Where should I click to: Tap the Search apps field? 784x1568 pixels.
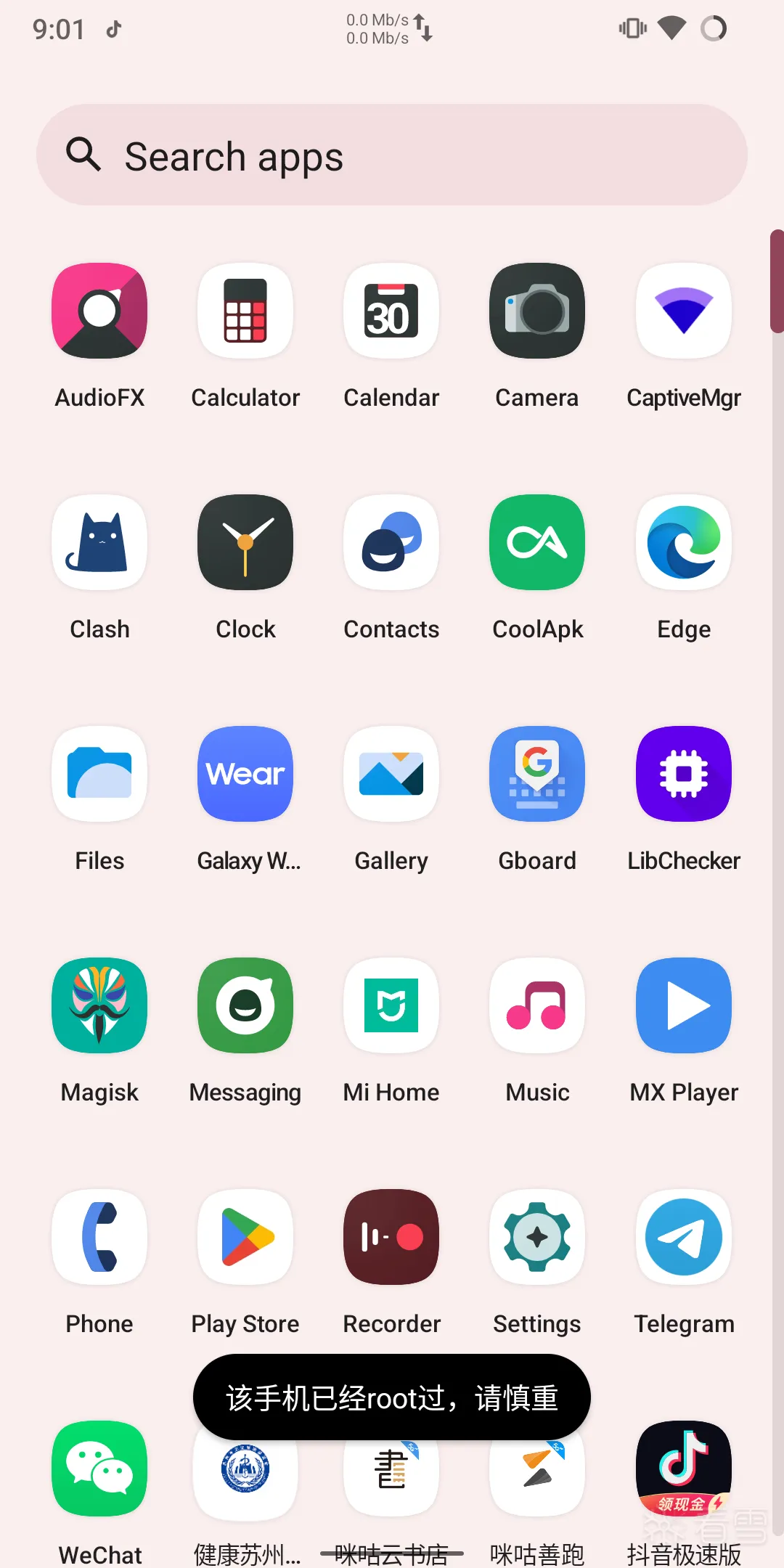click(392, 155)
